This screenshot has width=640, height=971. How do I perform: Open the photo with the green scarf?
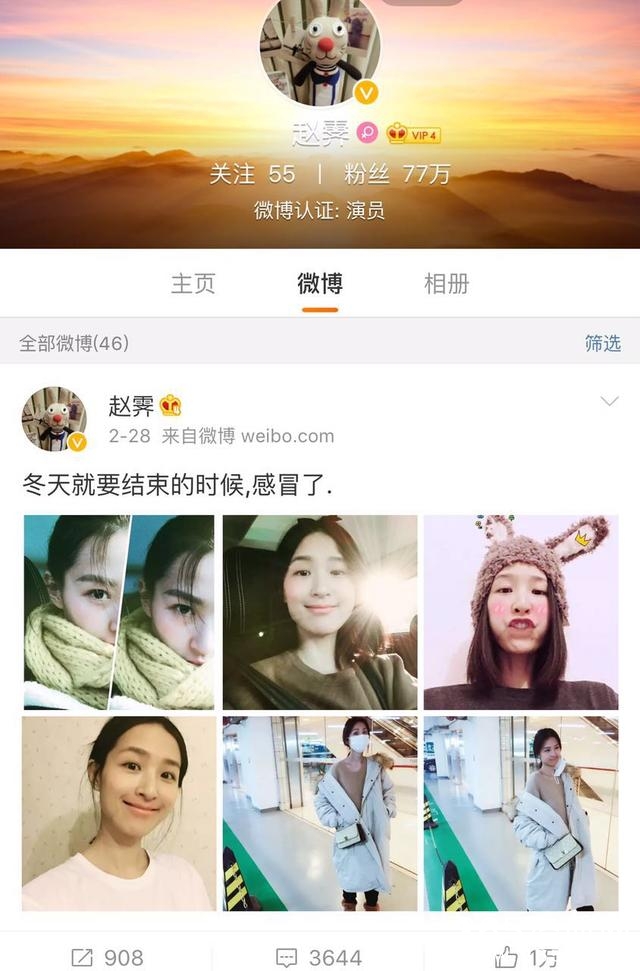pos(119,612)
